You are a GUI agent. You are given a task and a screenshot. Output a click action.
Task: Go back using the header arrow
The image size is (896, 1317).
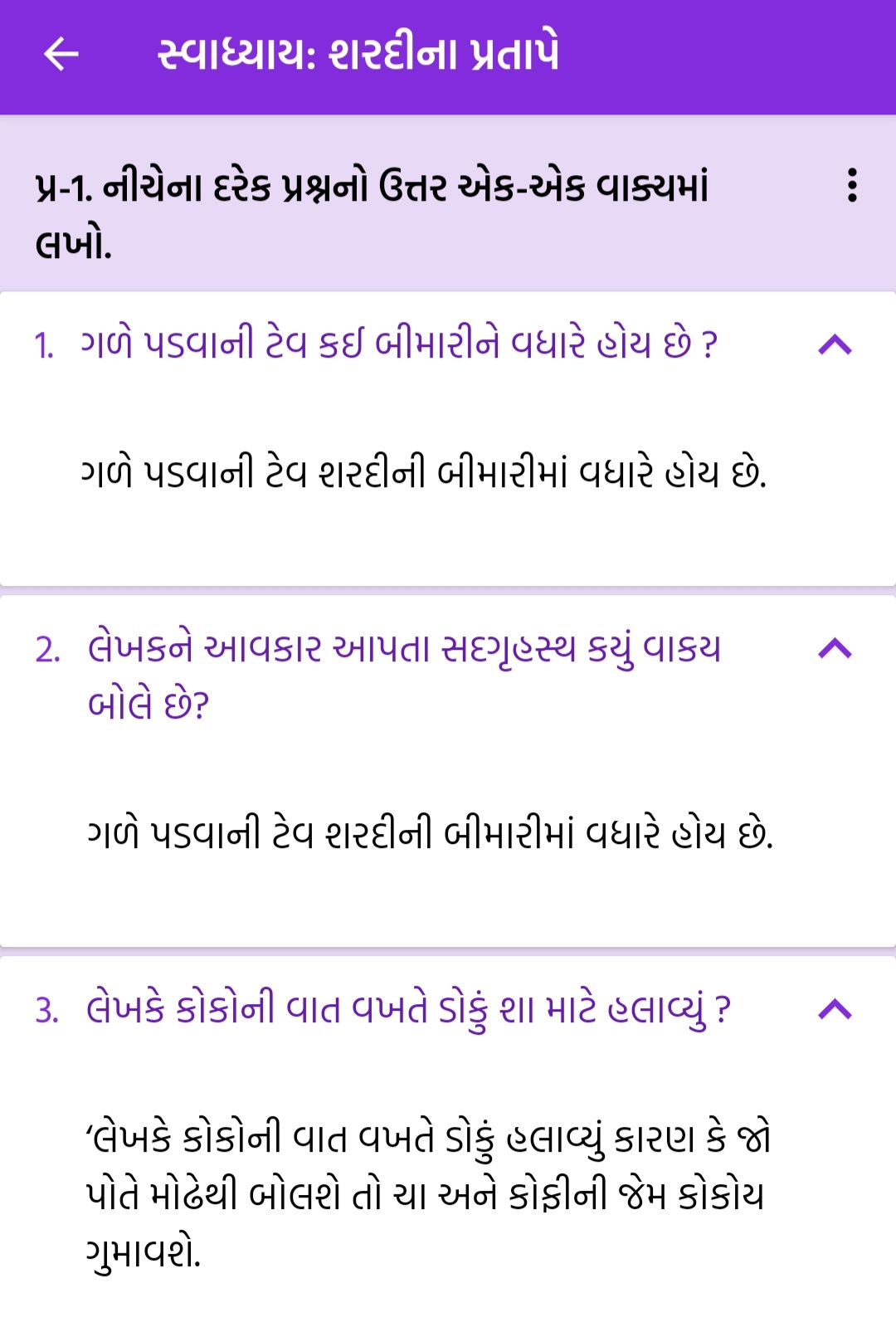tap(61, 55)
